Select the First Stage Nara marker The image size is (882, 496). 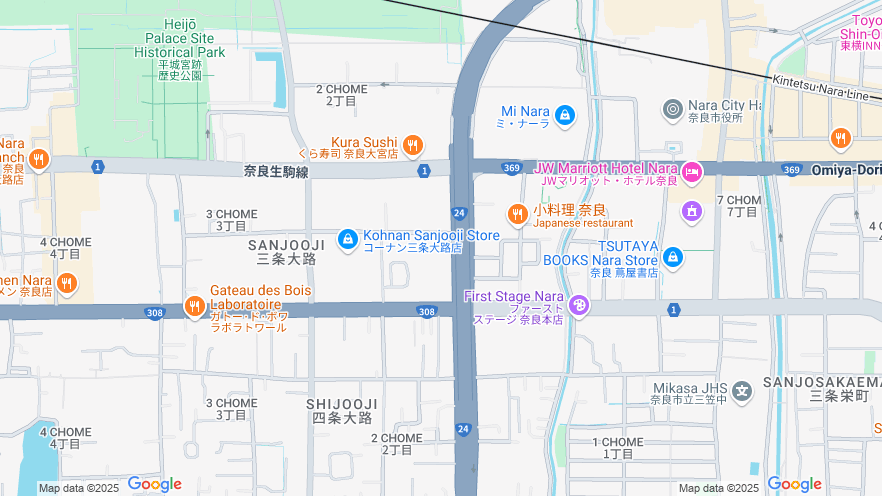coord(579,303)
